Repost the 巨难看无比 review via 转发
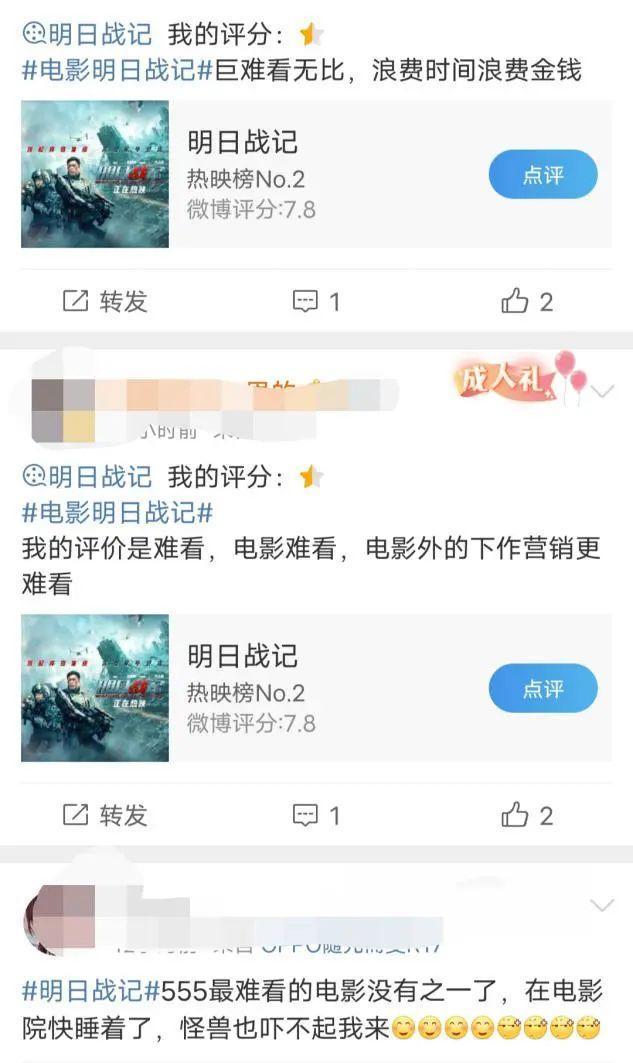 point(105,301)
